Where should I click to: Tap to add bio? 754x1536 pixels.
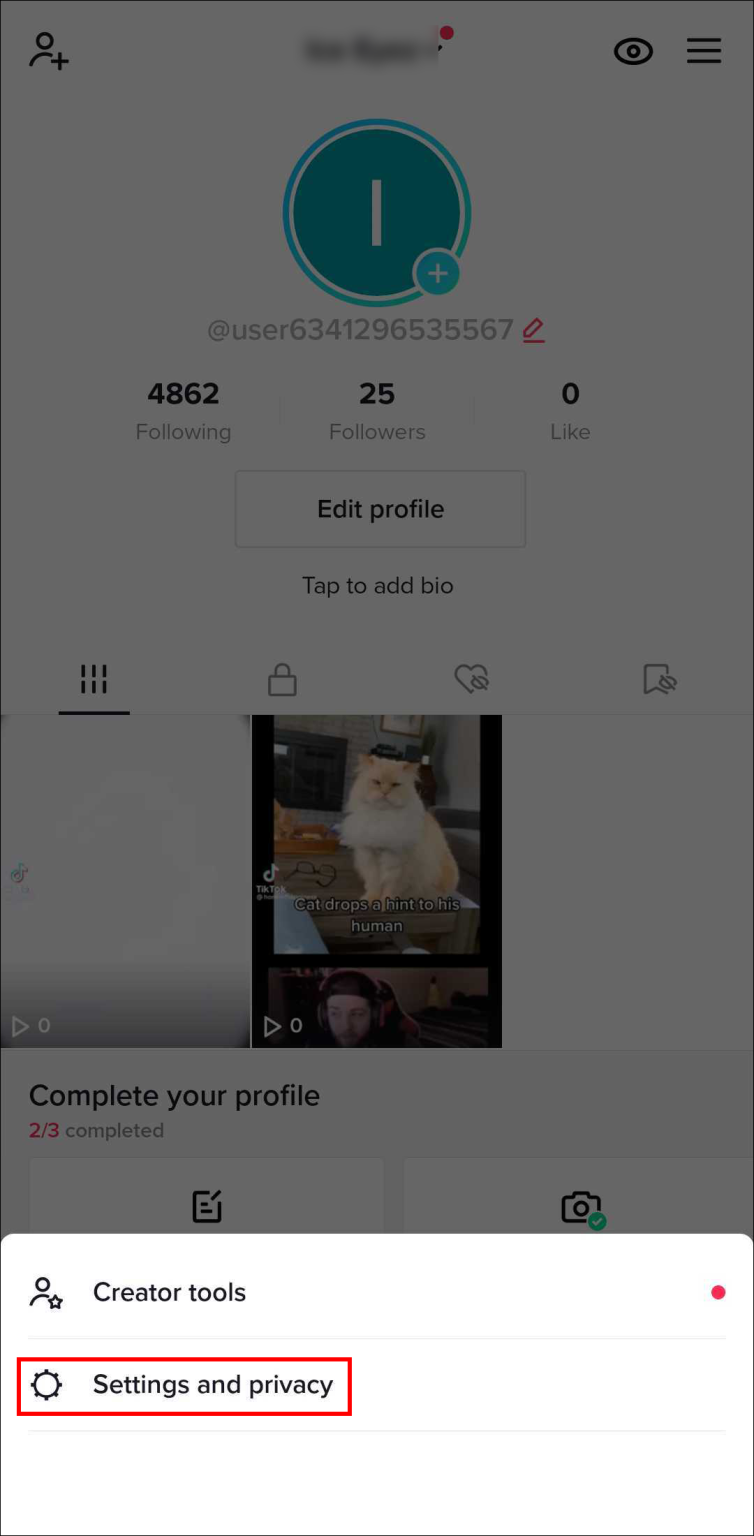point(378,585)
